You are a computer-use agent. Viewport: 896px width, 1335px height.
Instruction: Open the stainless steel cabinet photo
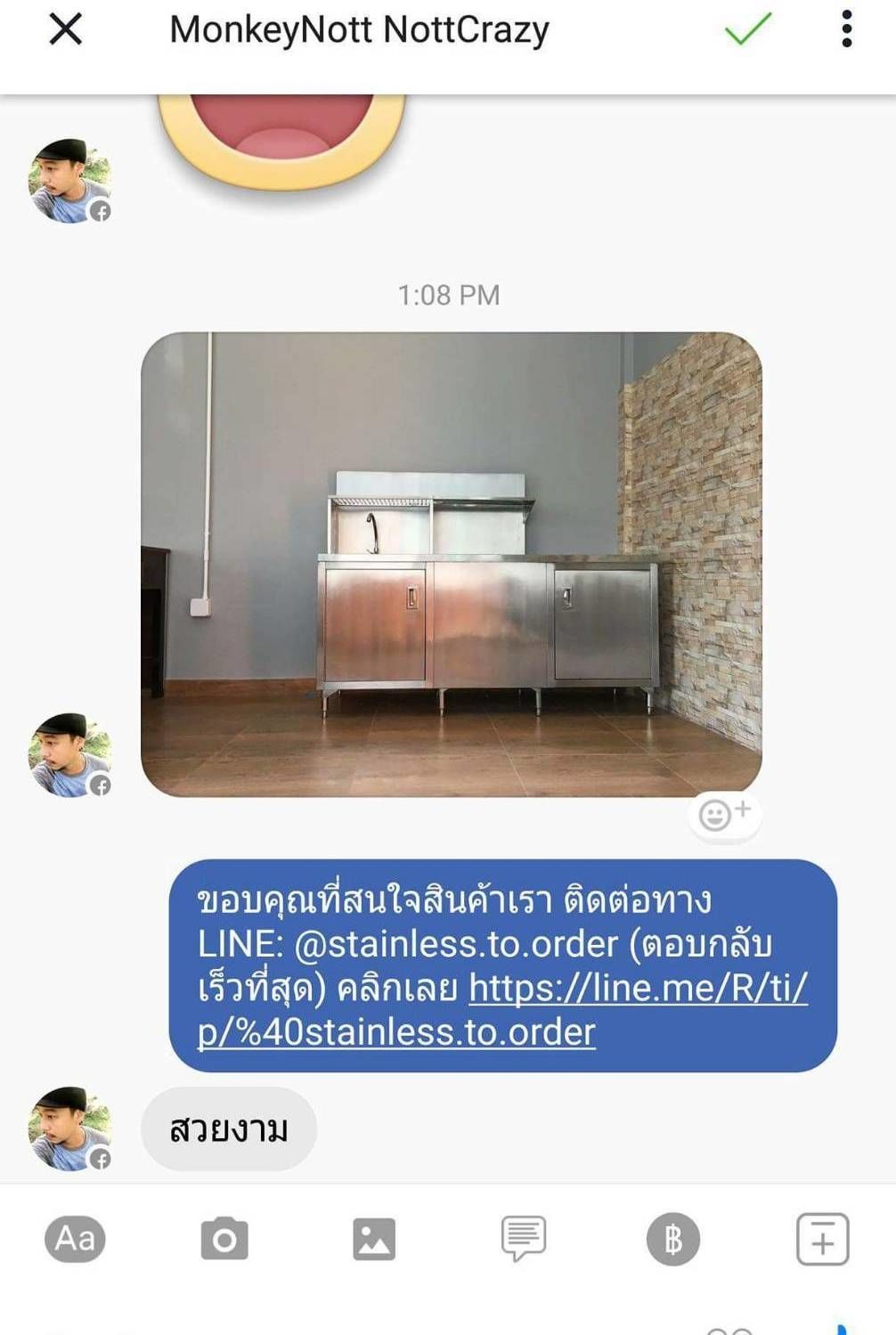[x=451, y=564]
